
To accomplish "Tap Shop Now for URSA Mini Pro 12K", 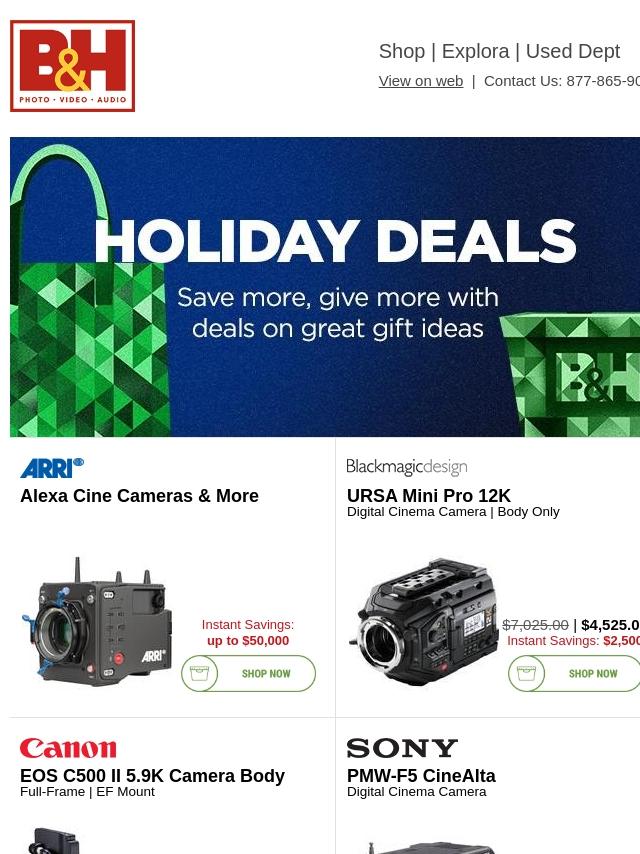I will coord(575,674).
